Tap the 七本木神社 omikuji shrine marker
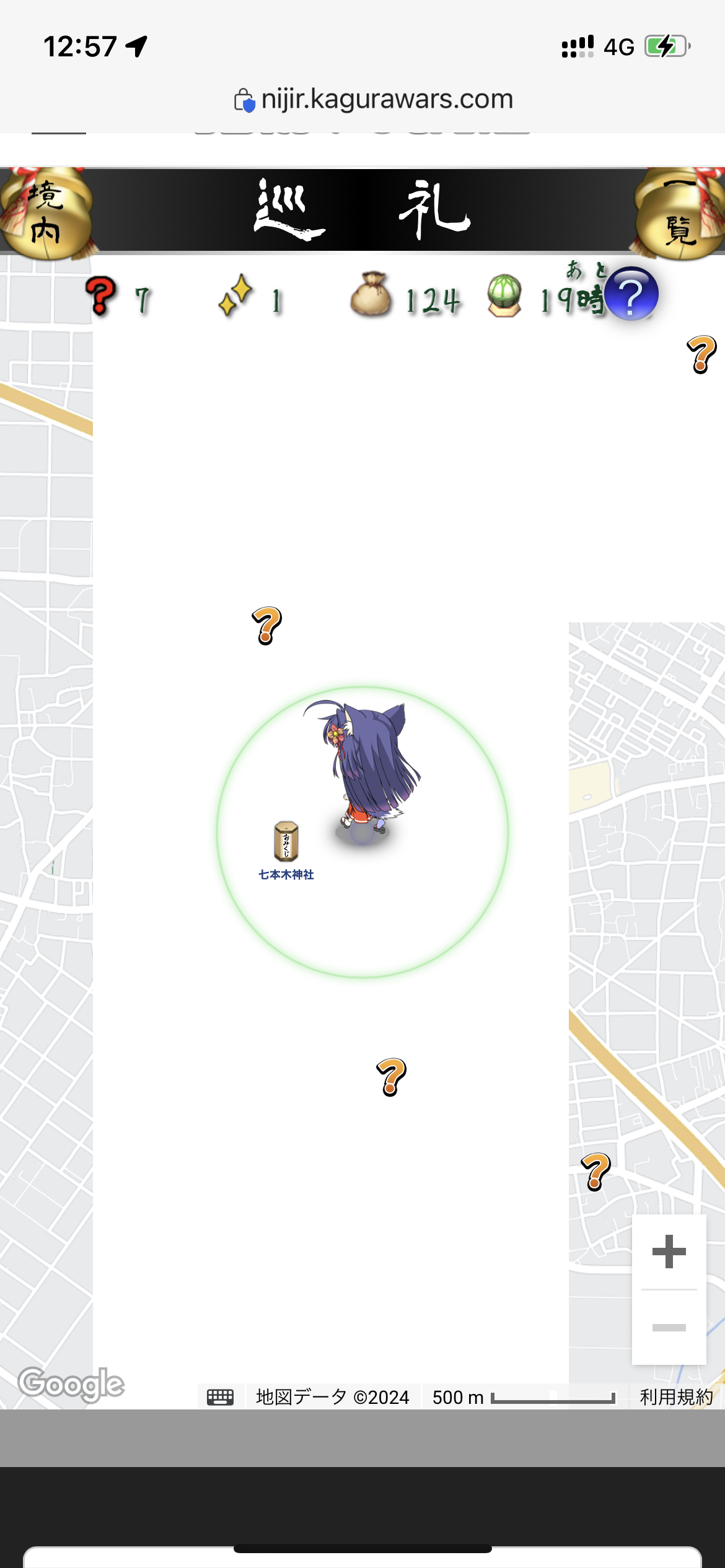The width and height of the screenshot is (725, 1568). 286,842
